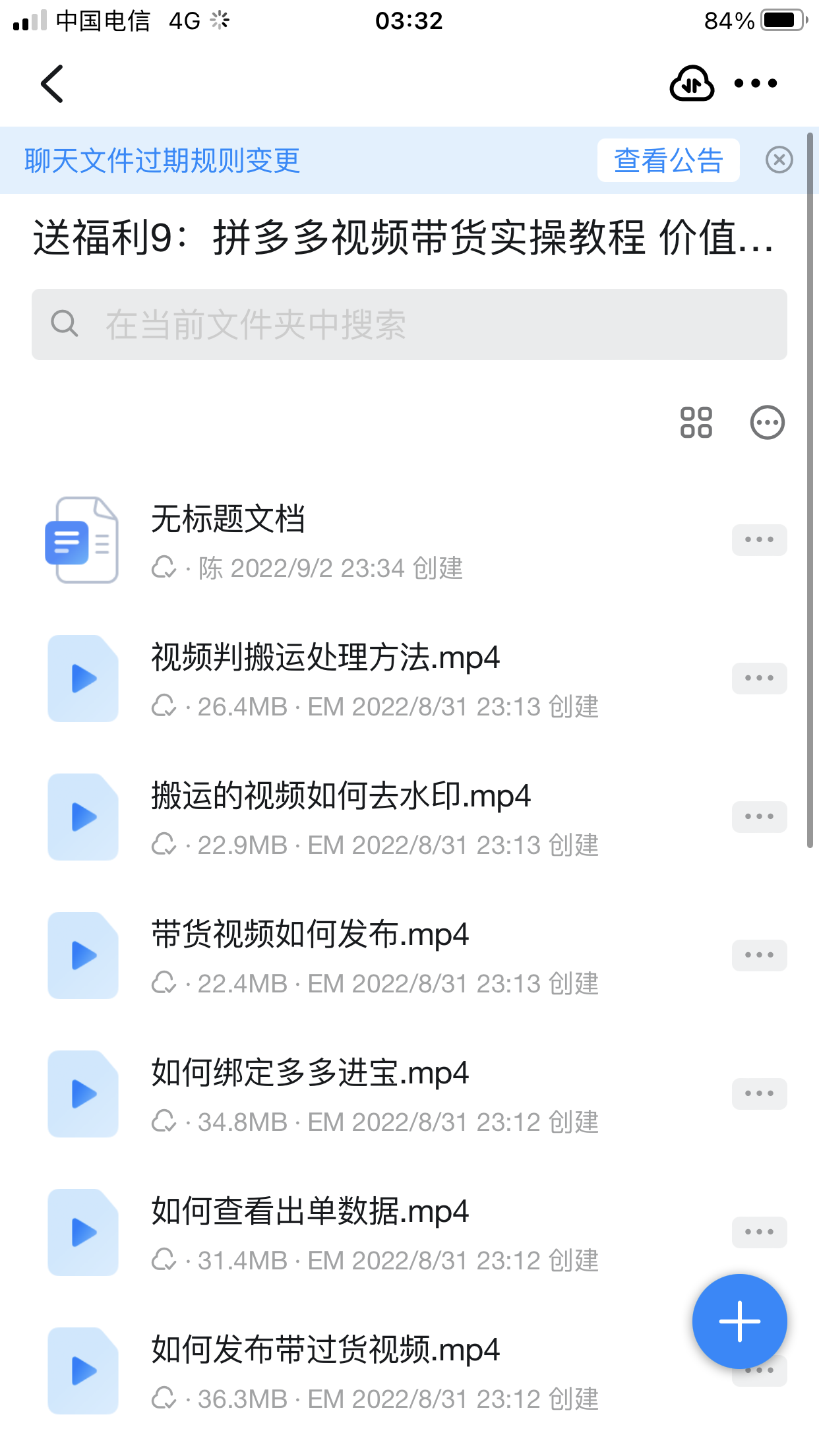Open the cloud transfer icon

click(692, 84)
